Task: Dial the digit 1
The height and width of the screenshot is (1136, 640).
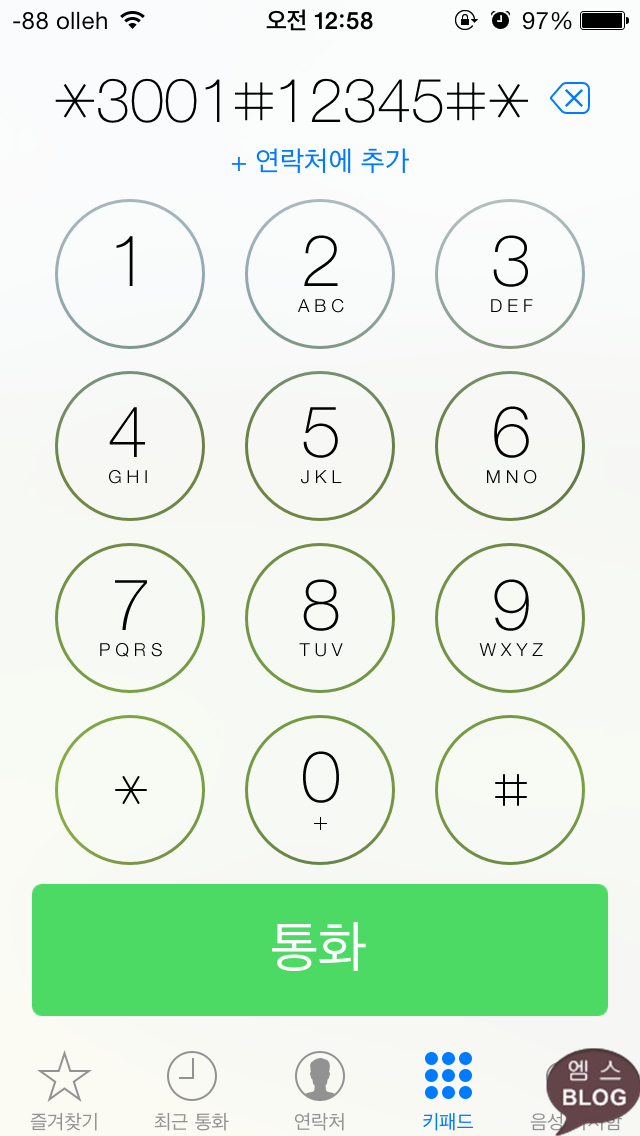Action: [x=130, y=274]
